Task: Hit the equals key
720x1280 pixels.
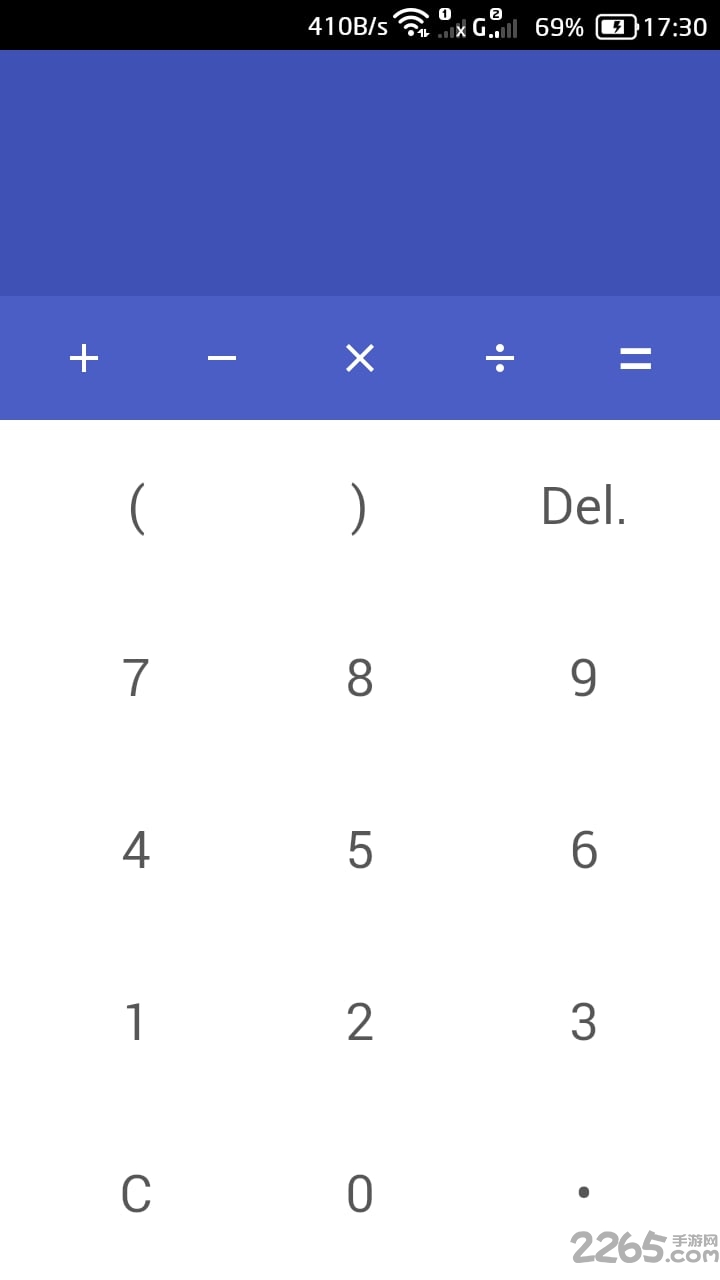Action: pos(636,358)
